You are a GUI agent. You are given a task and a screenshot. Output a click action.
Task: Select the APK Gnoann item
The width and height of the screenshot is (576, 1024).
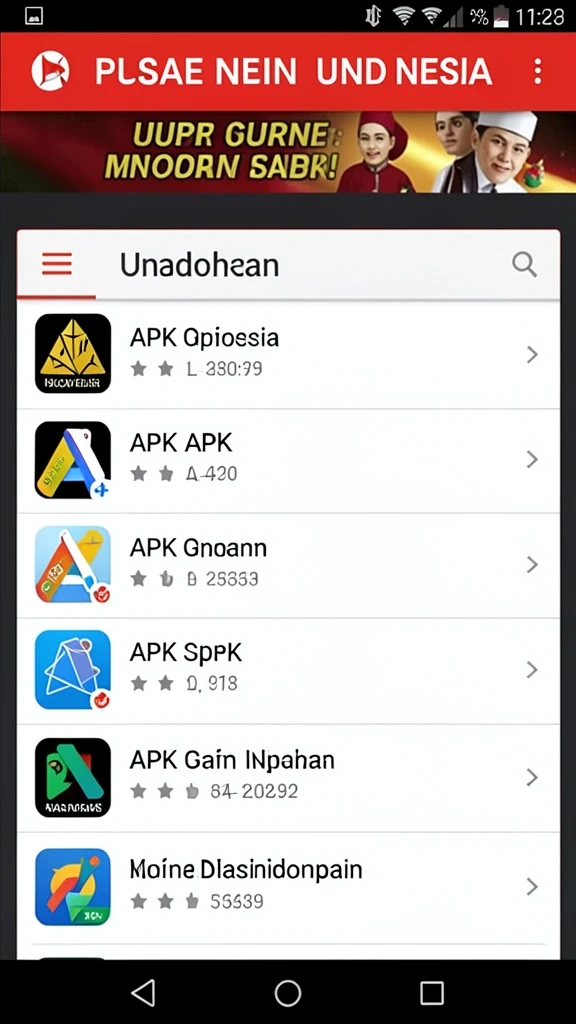[x=288, y=566]
